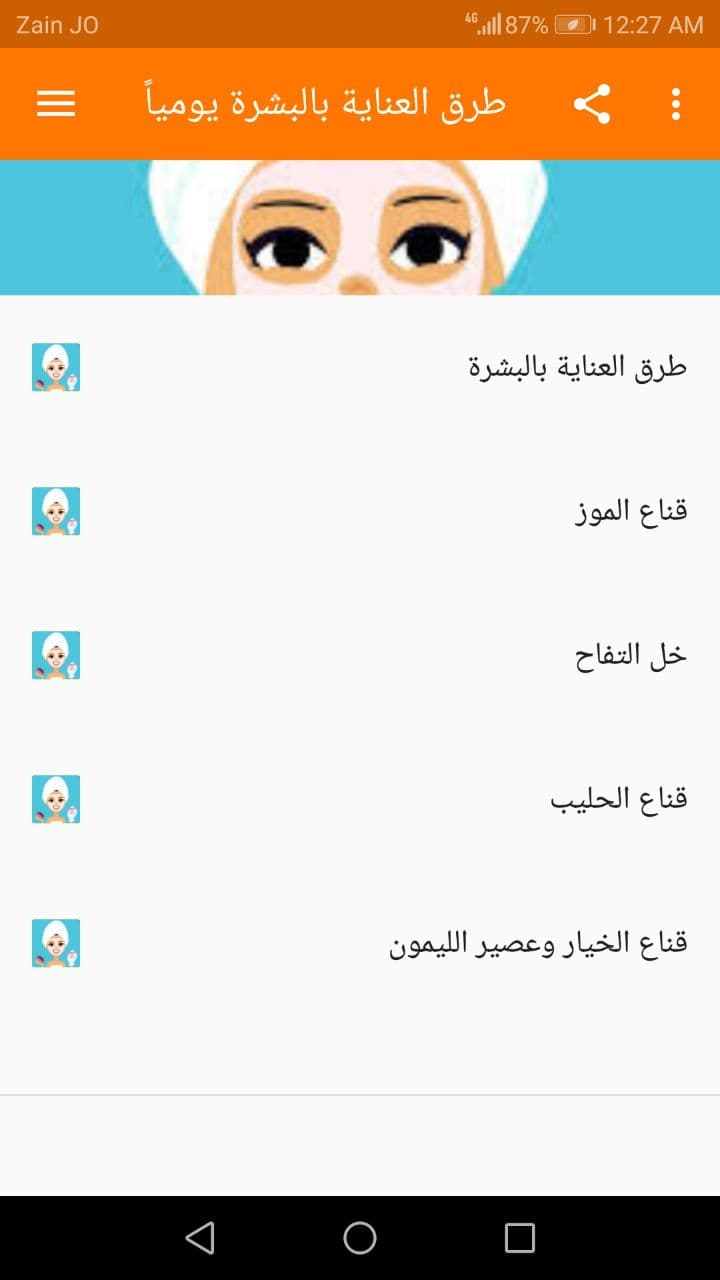Share this app via the share icon
720x1280 pixels.
[592, 104]
